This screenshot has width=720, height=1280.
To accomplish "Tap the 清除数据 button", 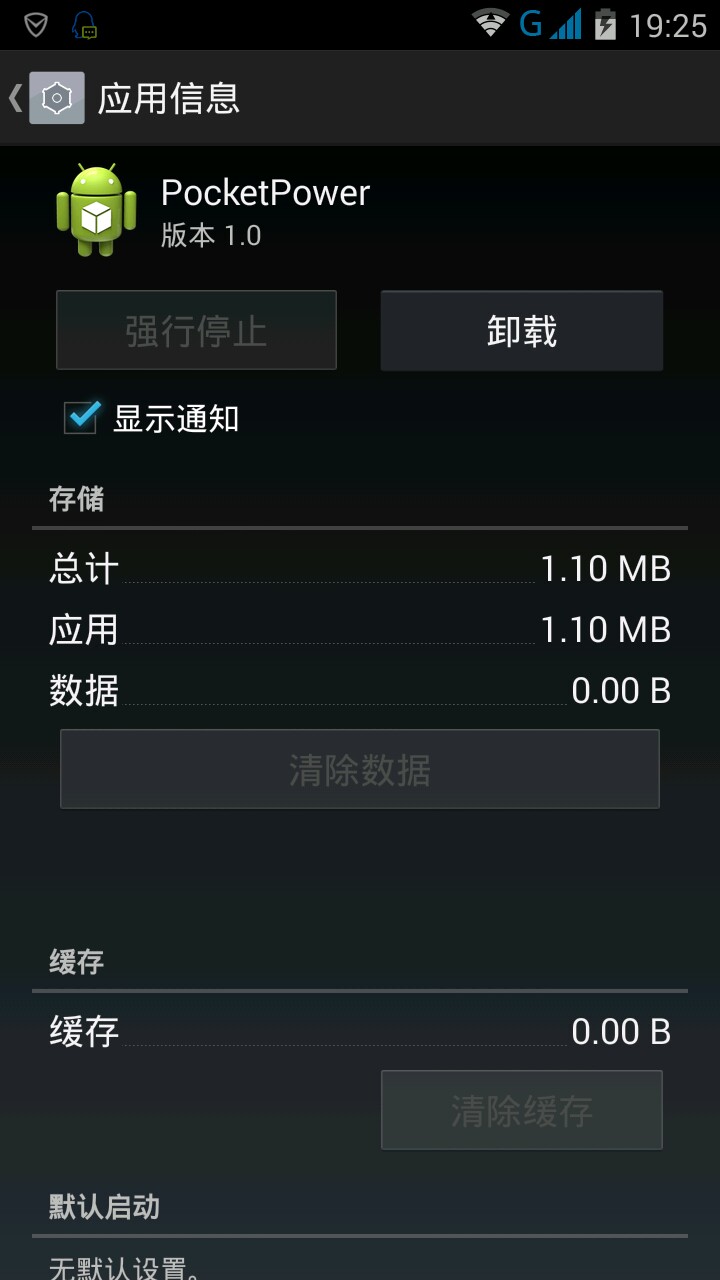I will [x=359, y=769].
